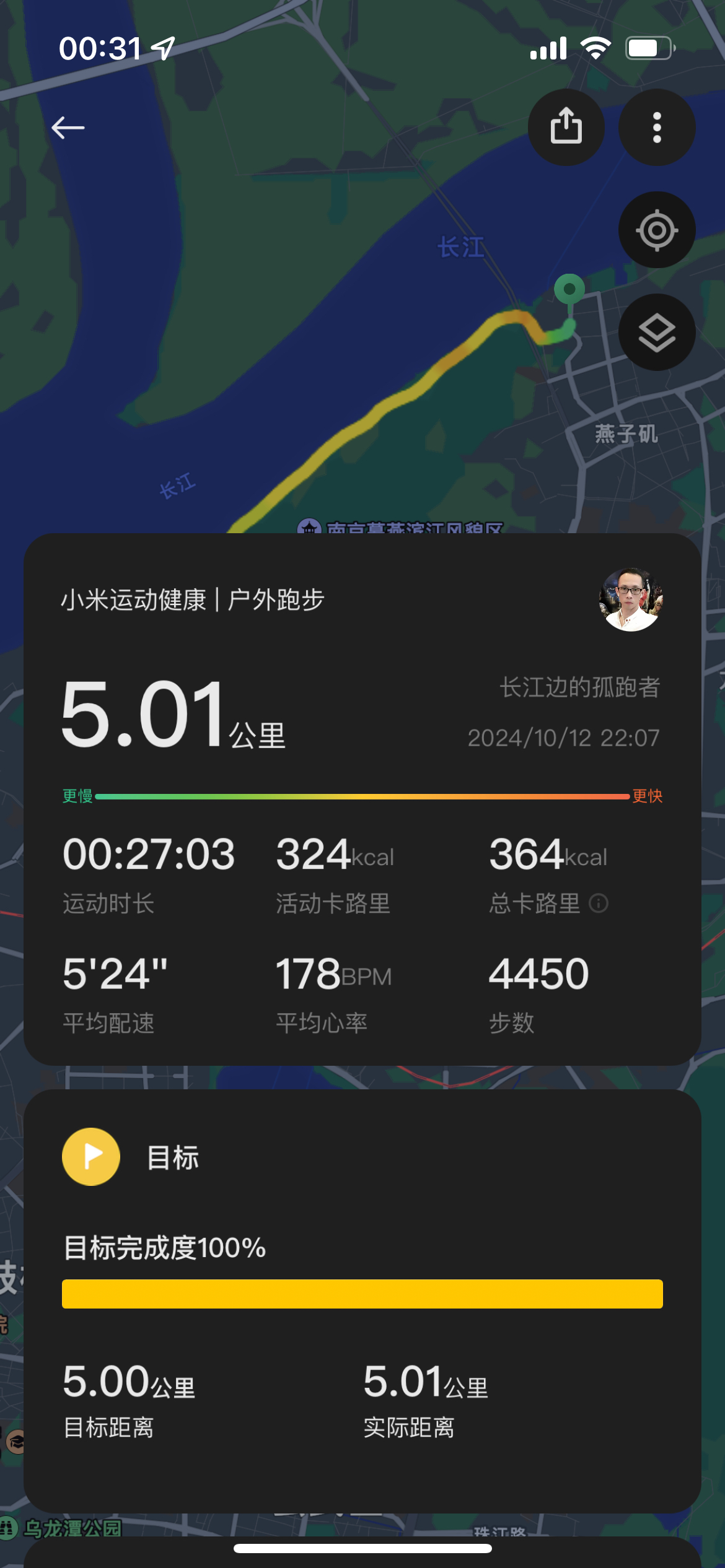Tap the run date 2024/10/12 22:07
Viewport: 725px width, 1568px height.
coord(563,737)
